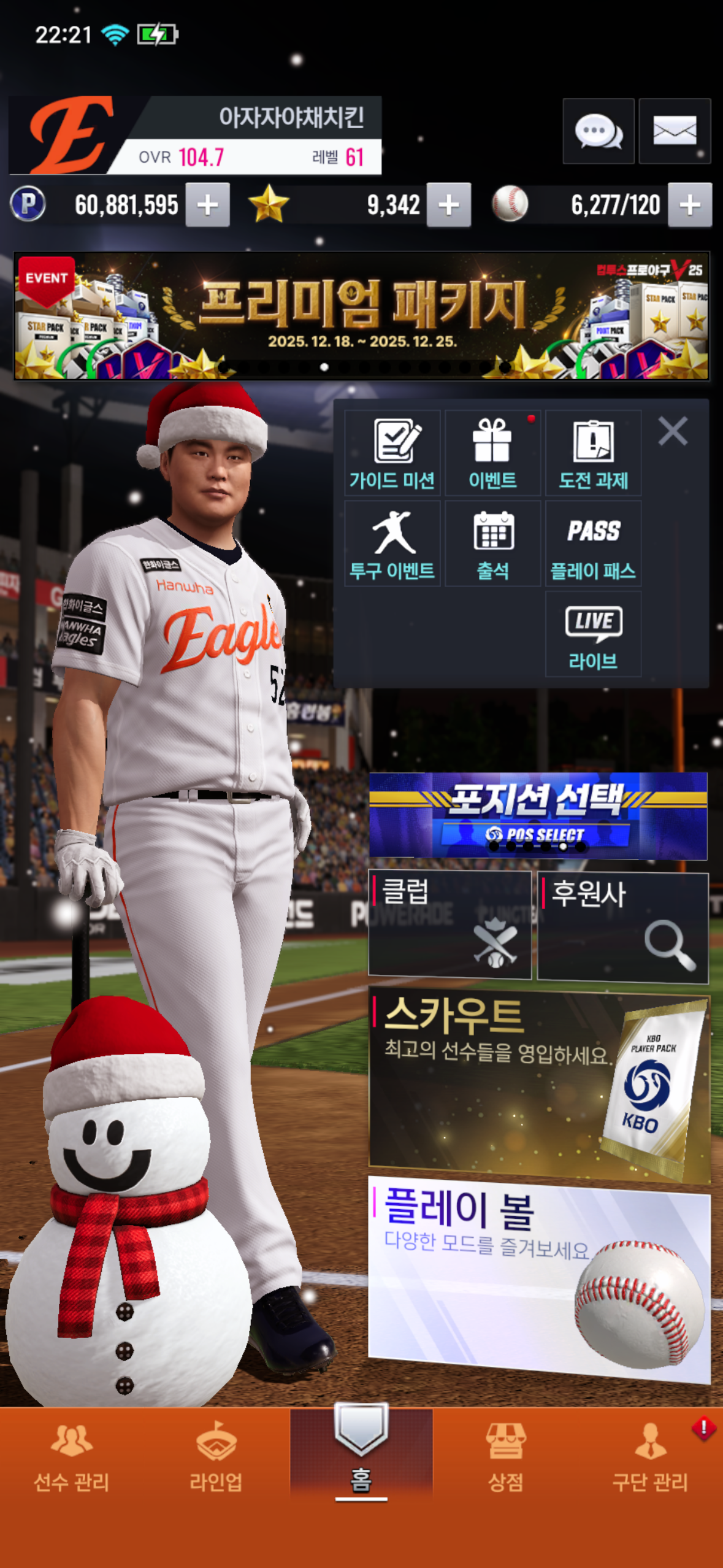
Task: Open the mailbox envelope icon
Action: [x=675, y=131]
